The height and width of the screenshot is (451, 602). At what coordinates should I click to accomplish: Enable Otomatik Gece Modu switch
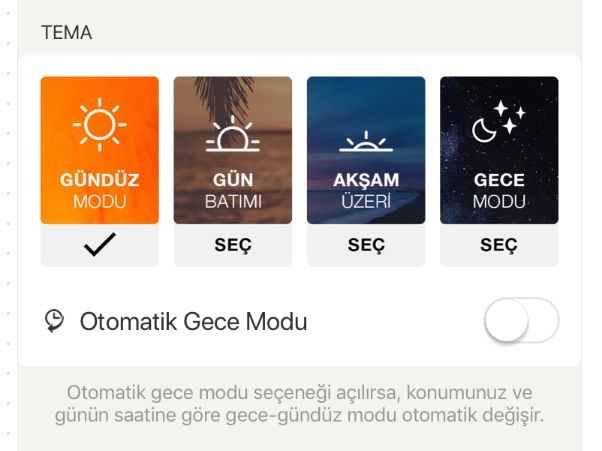[x=520, y=322]
